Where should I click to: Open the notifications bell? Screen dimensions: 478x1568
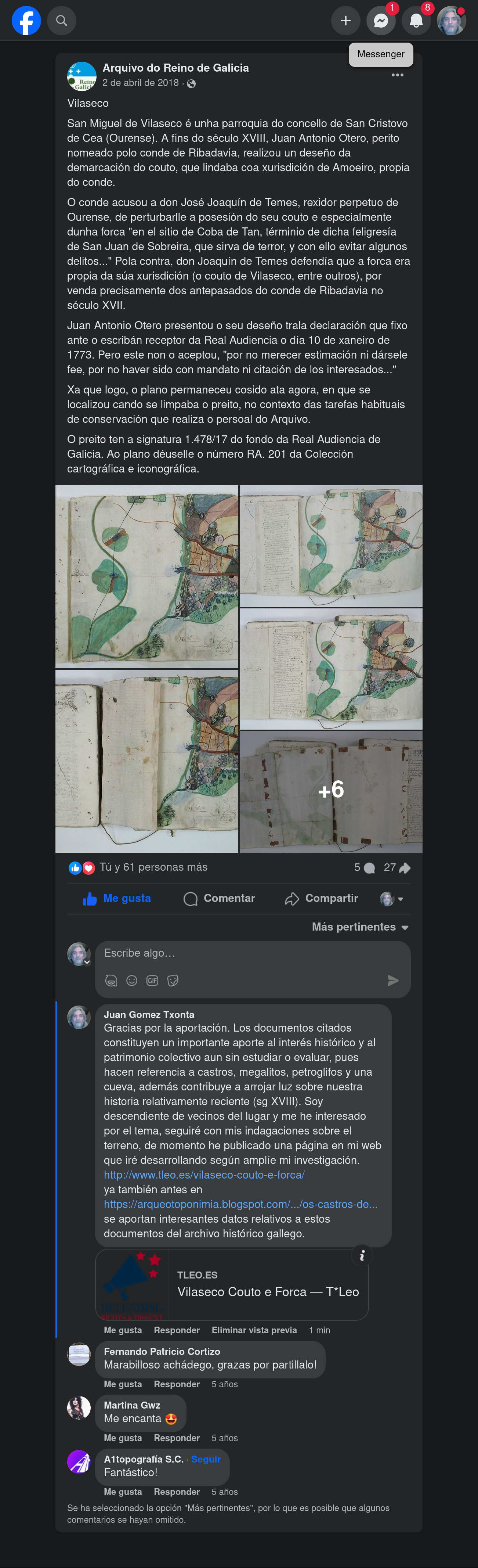(x=416, y=21)
